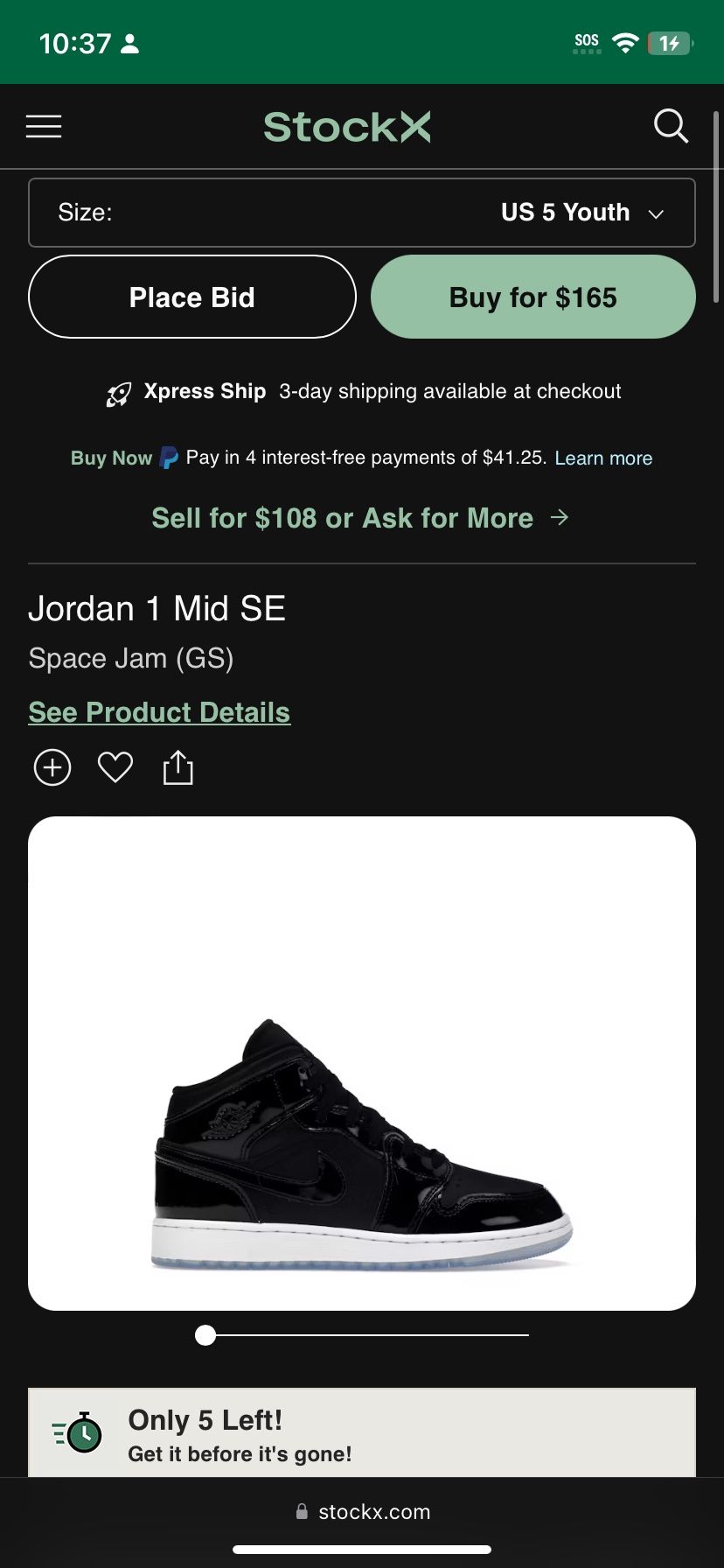Expand the US 5 Youth size chevron

click(658, 213)
